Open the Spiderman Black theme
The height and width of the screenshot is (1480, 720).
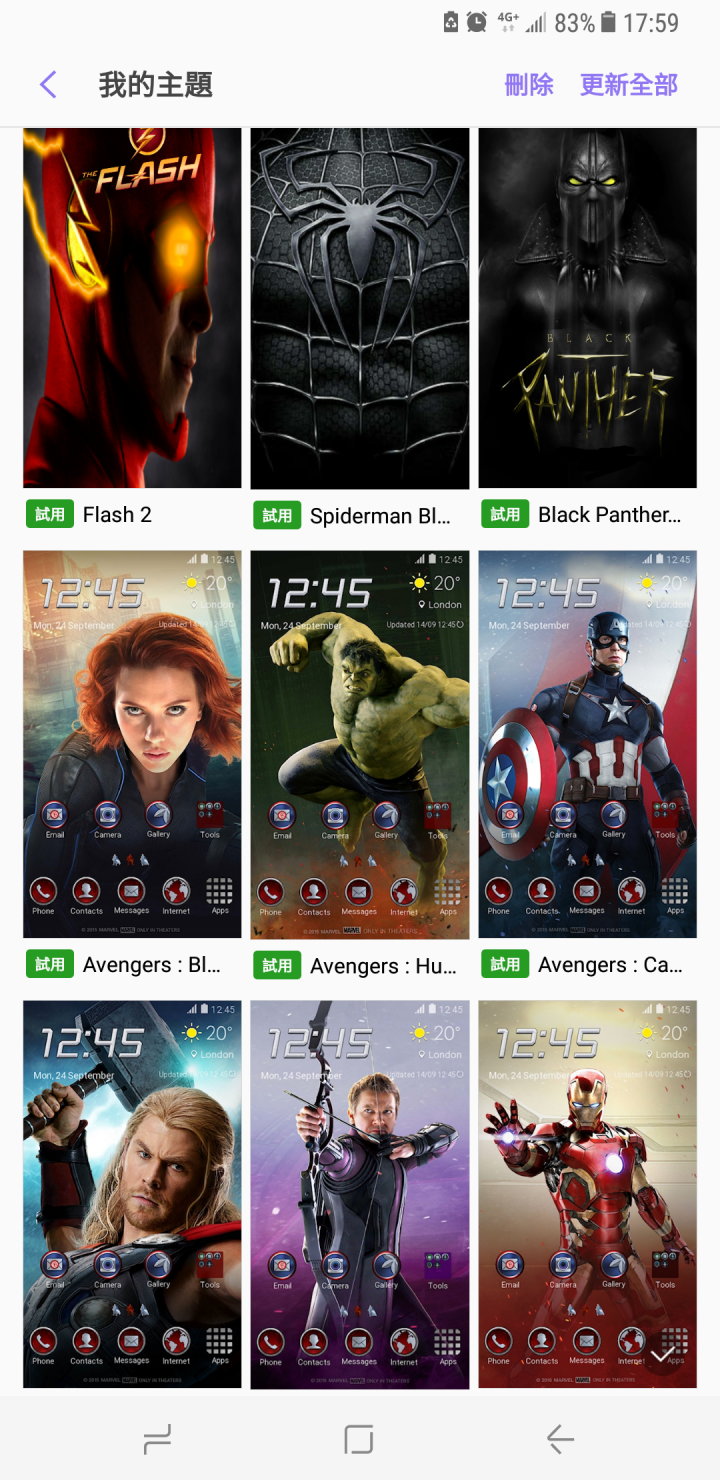click(360, 308)
